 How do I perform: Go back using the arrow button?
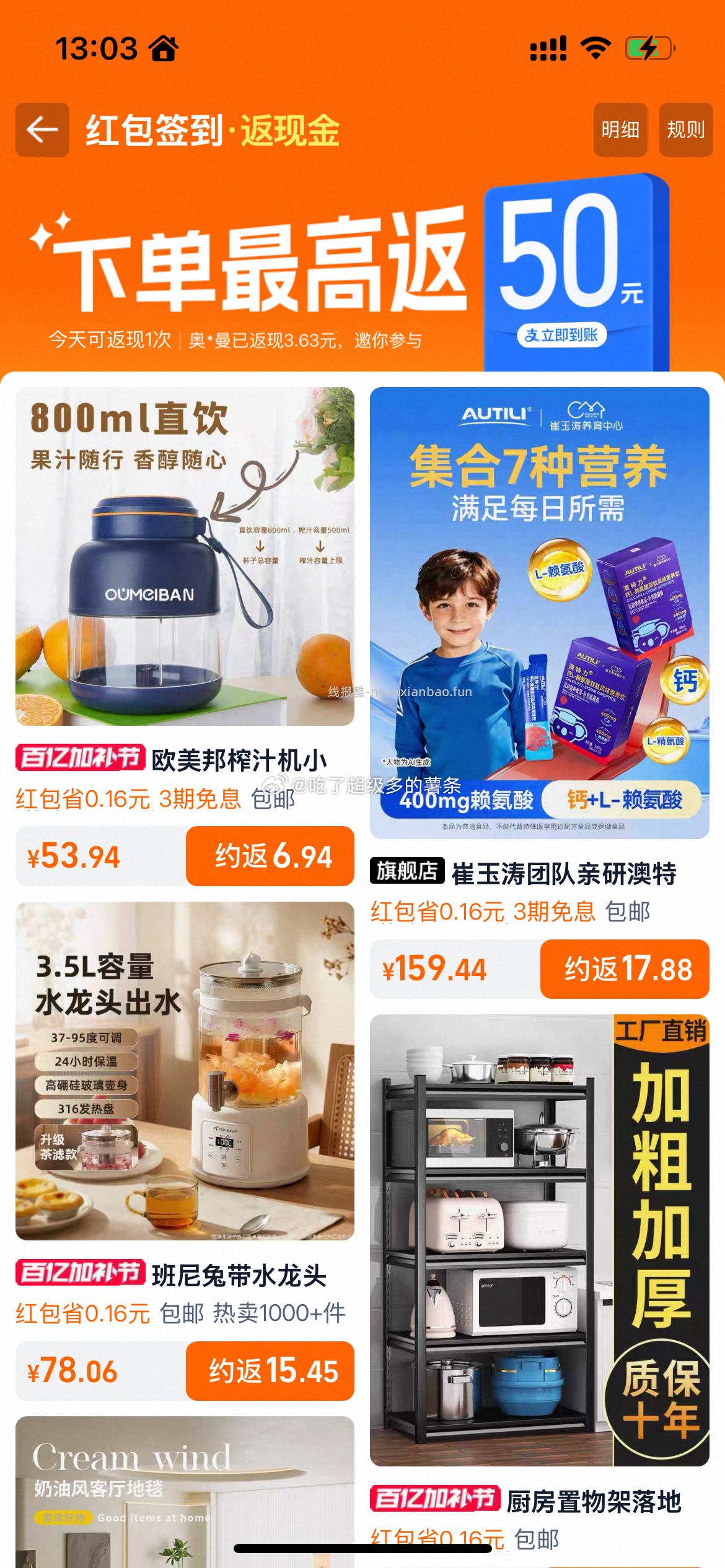(x=42, y=130)
